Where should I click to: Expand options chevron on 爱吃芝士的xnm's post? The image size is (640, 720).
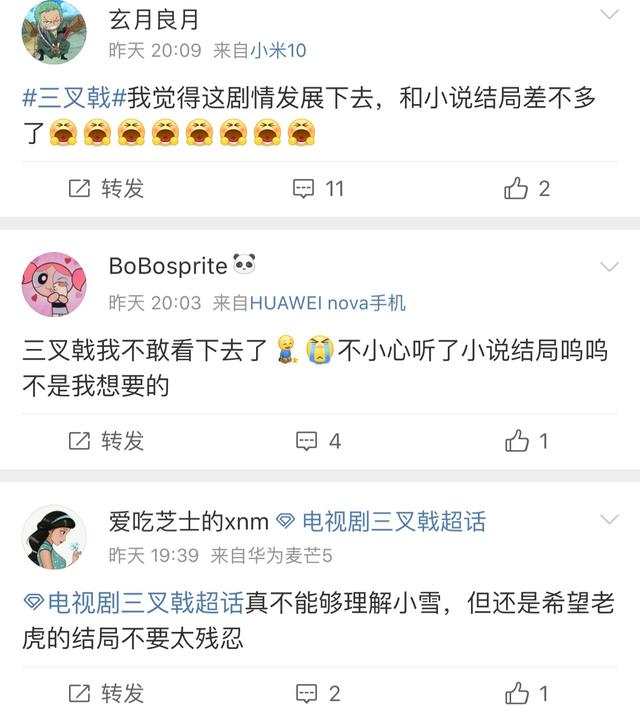[x=608, y=519]
